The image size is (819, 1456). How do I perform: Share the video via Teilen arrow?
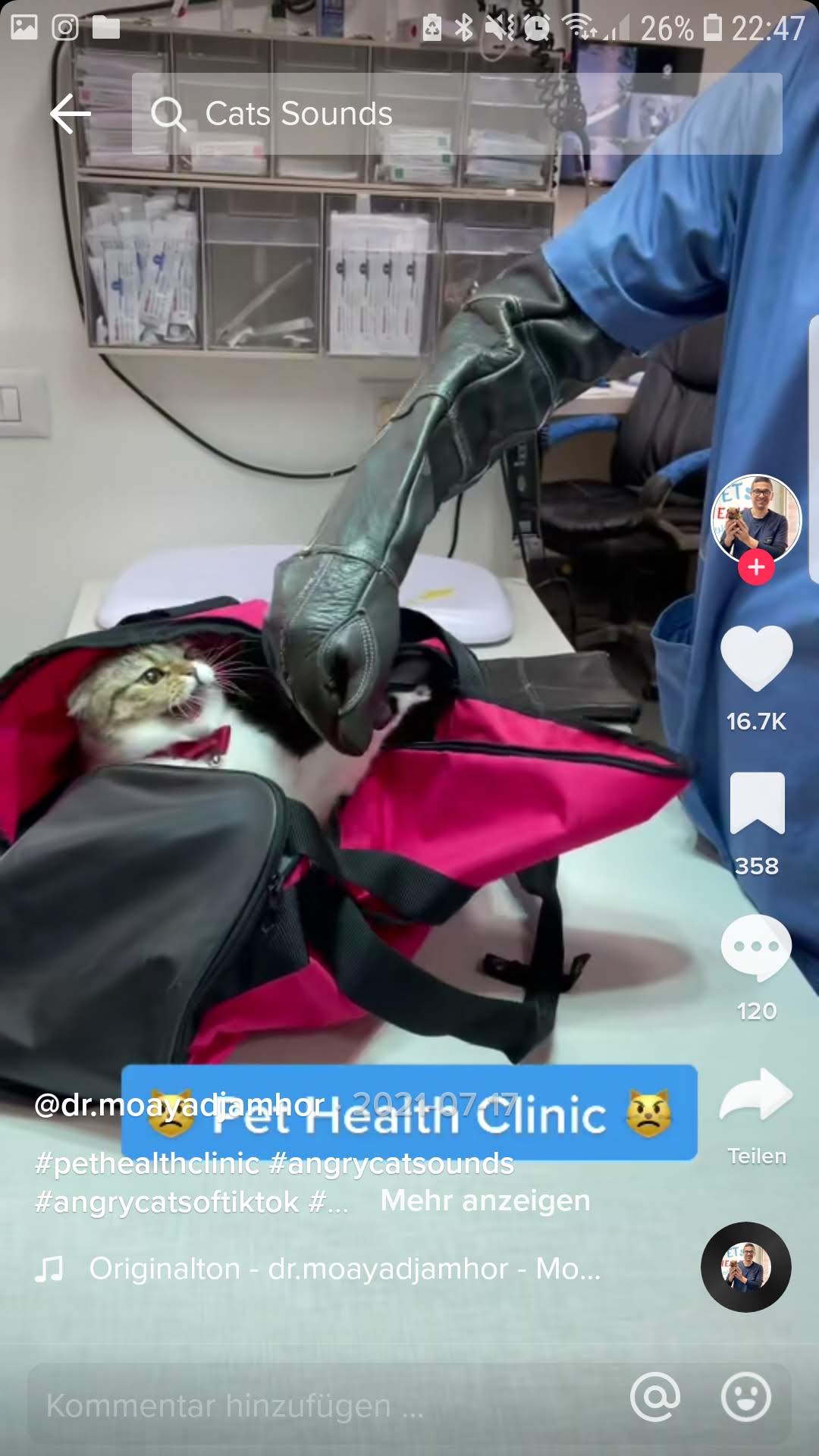coord(756,1094)
